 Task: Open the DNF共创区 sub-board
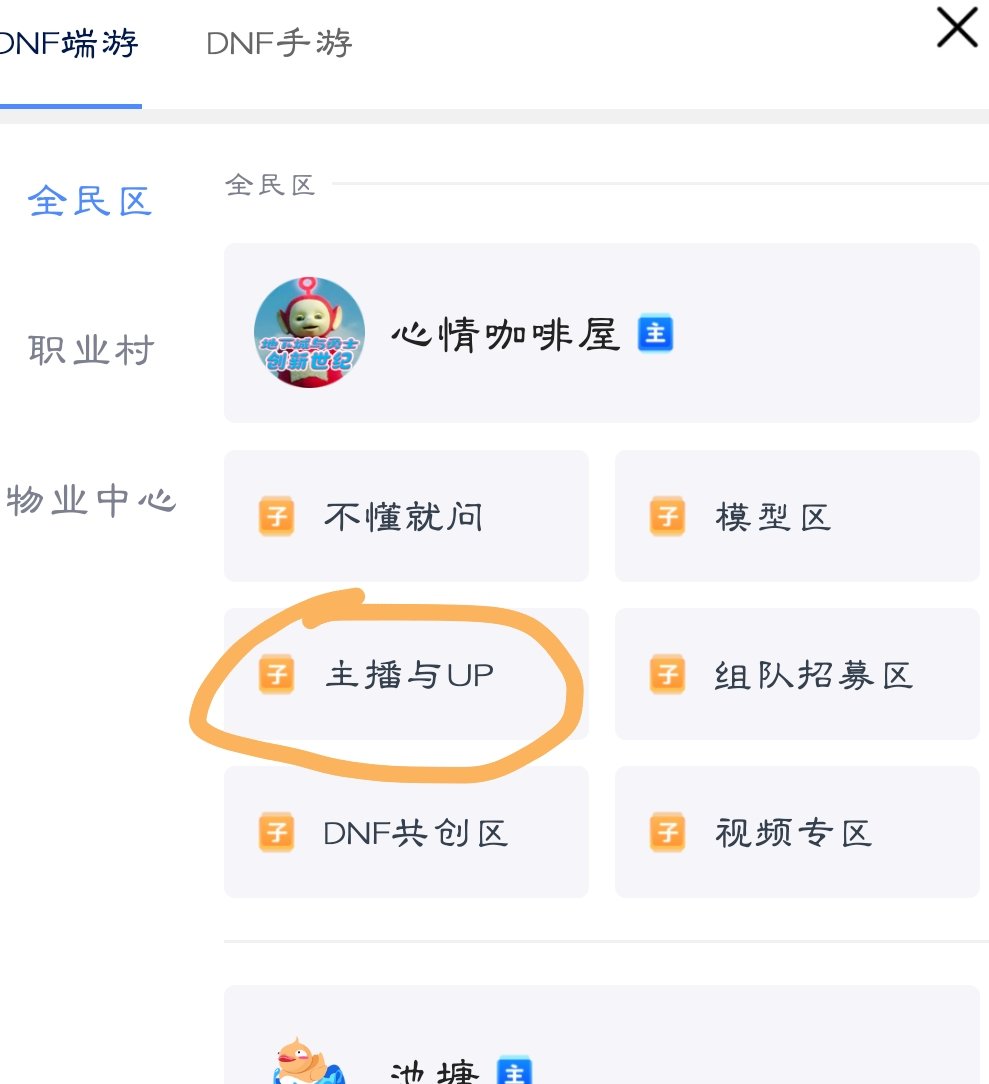(405, 832)
